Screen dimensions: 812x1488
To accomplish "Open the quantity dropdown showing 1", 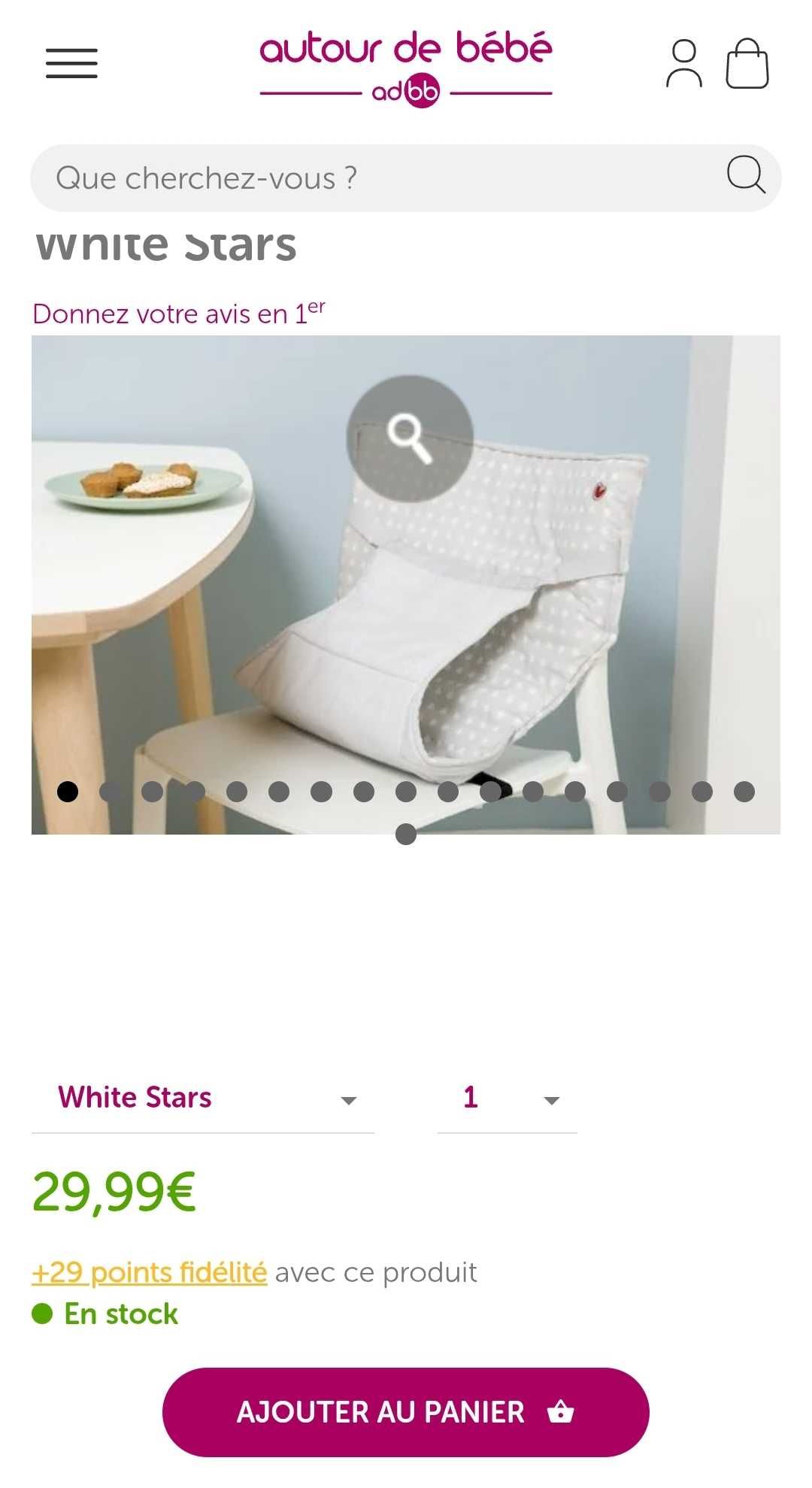I will (x=507, y=1098).
